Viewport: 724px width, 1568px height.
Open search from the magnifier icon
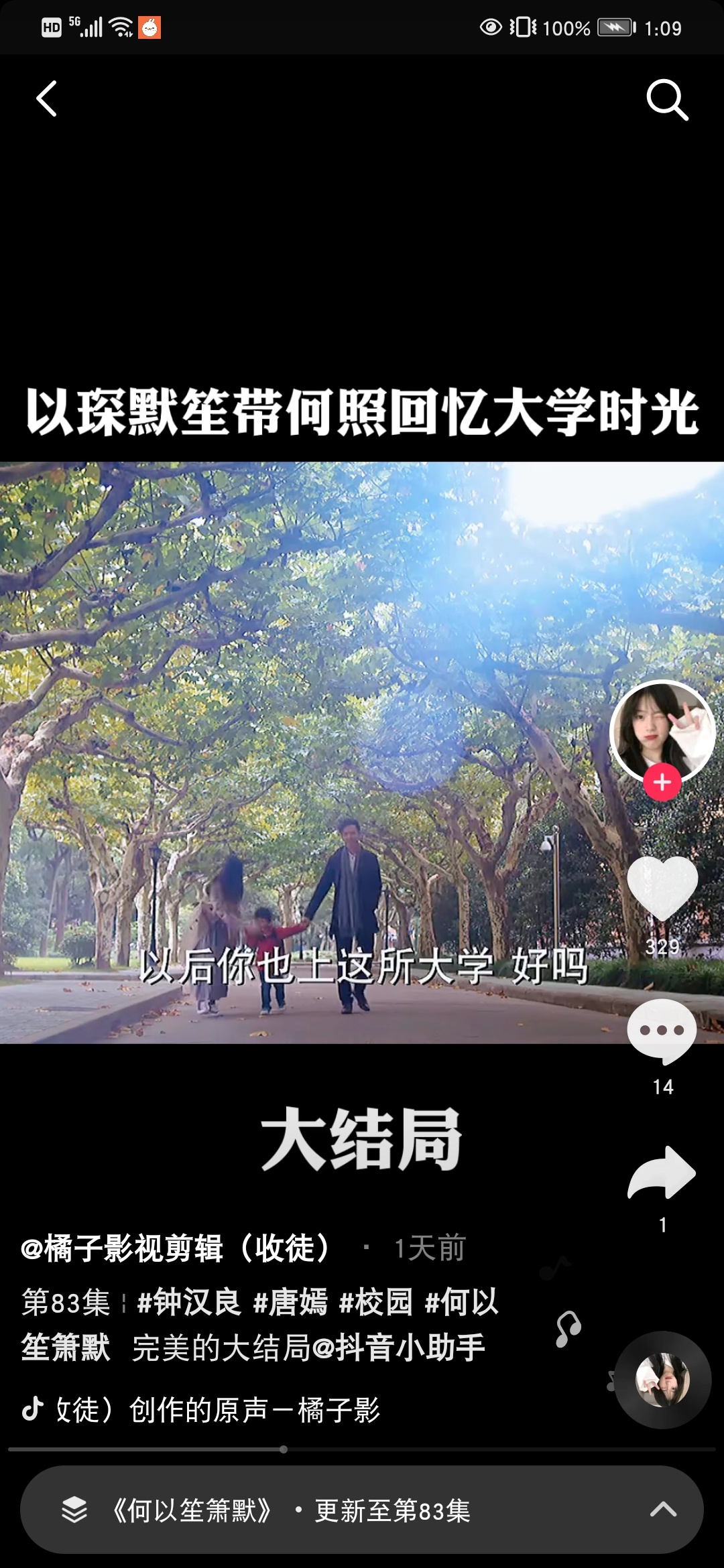(666, 100)
